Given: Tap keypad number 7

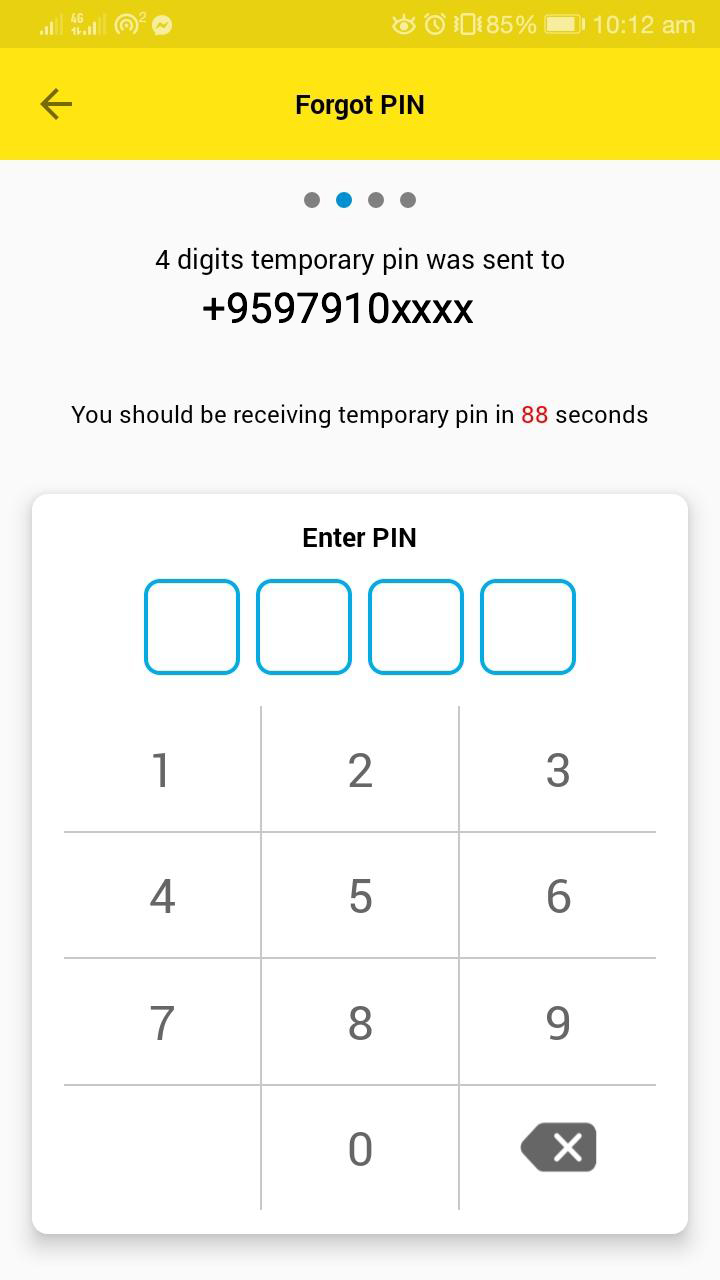Looking at the screenshot, I should point(161,1022).
